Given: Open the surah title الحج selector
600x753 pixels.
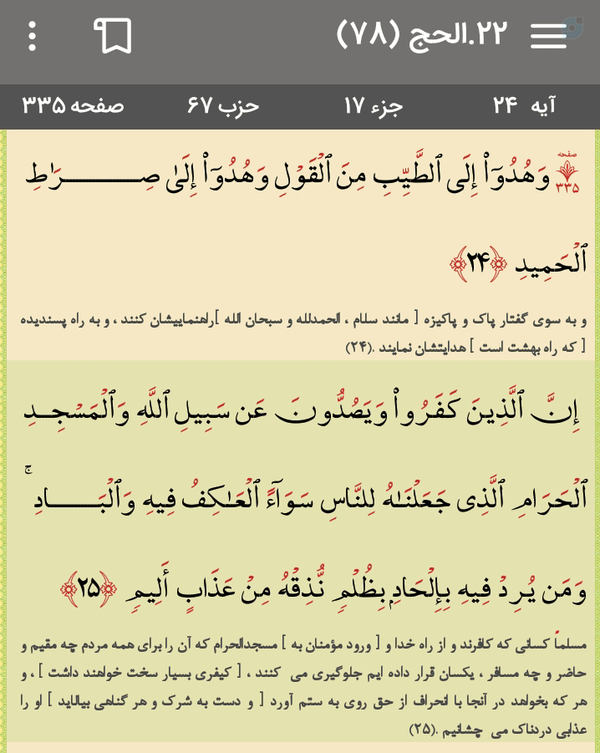Looking at the screenshot, I should pyautogui.click(x=422, y=35).
